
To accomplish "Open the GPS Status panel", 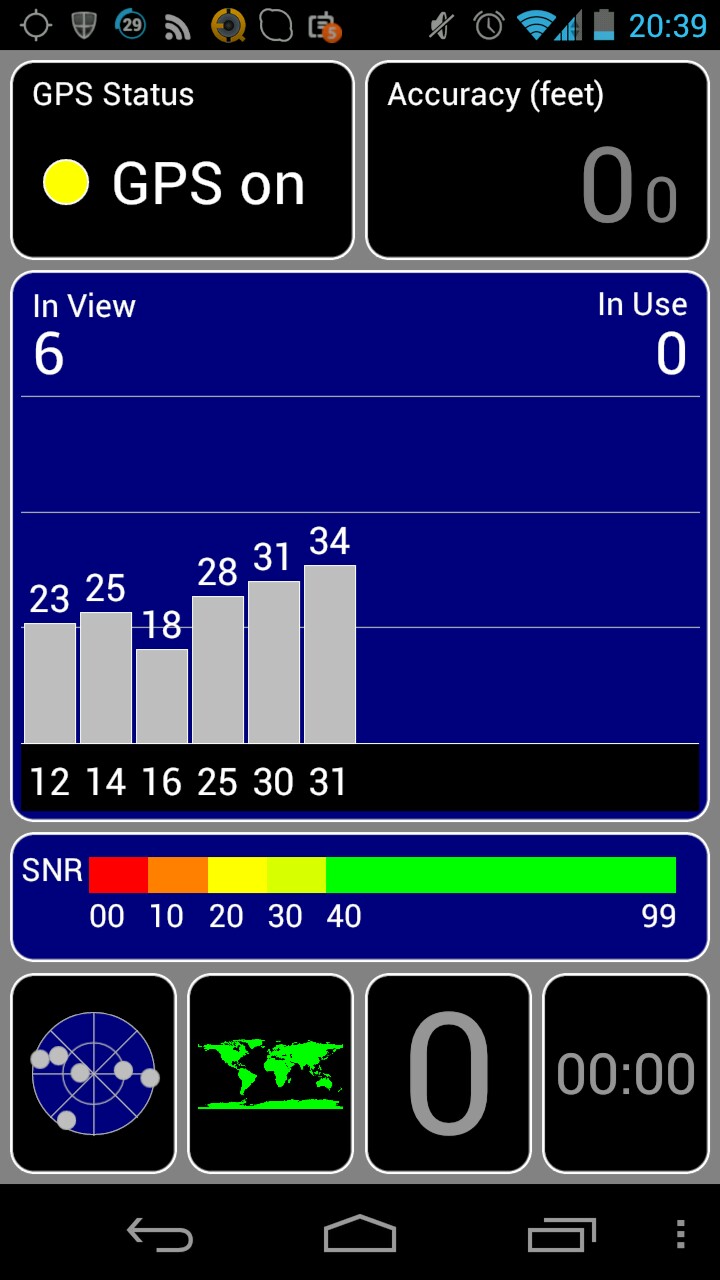I will 182,160.
